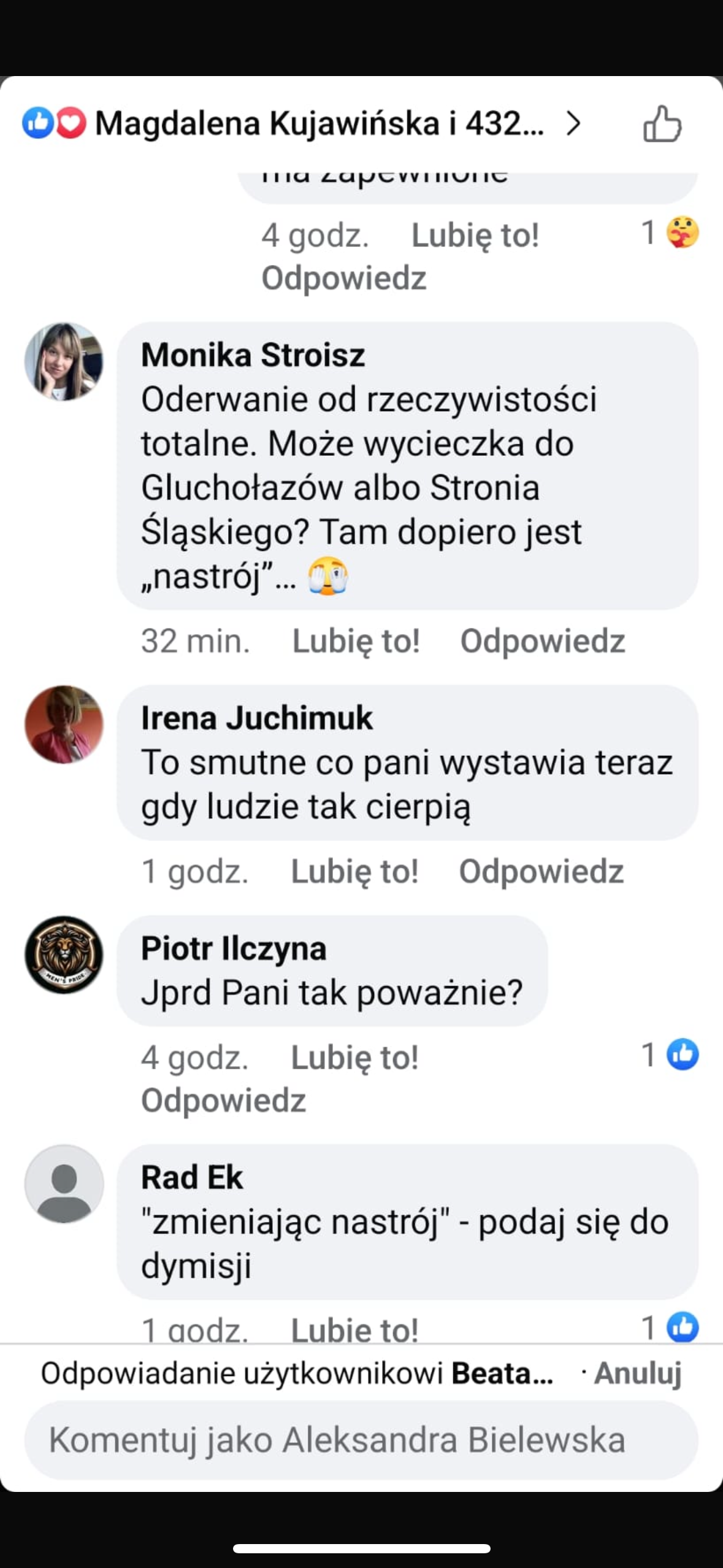View Irena Juchimuk's profile from her avatar
723x1568 pixels.
click(x=64, y=724)
